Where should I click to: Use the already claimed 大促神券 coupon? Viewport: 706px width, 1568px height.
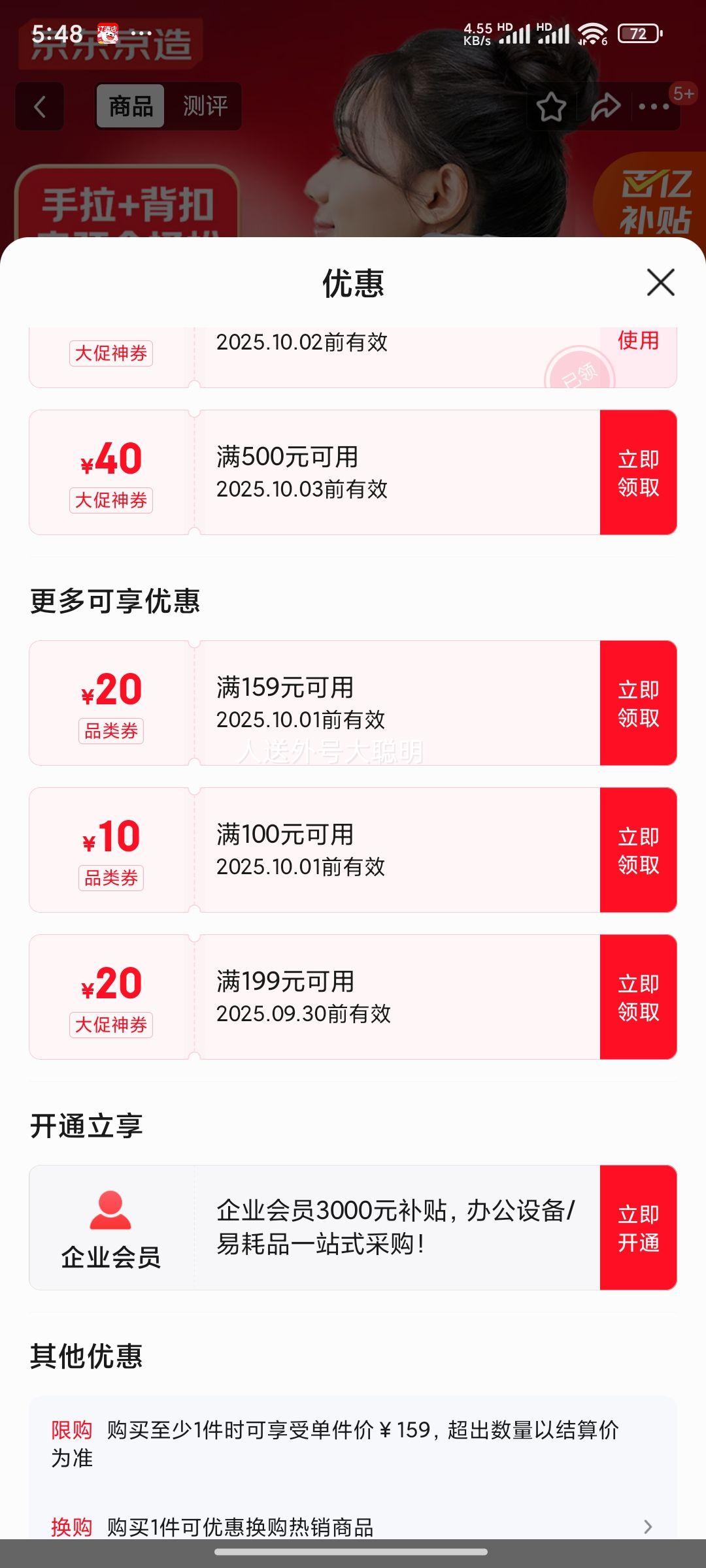(x=638, y=341)
